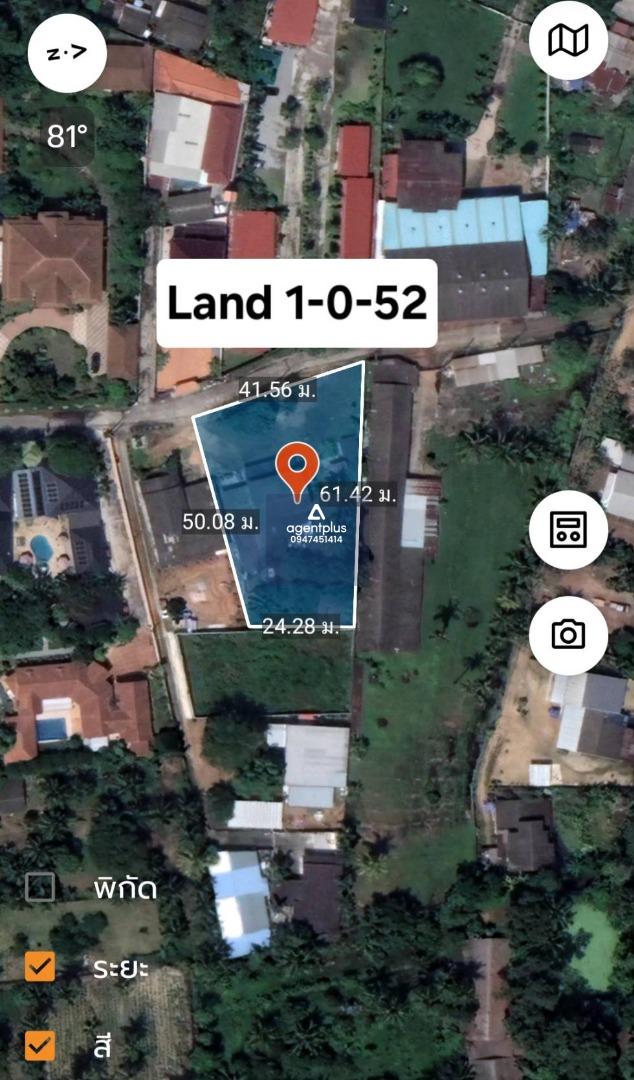Image resolution: width=634 pixels, height=1080 pixels.
Task: Uncheck the สี color checkbox
Action: point(40,1046)
